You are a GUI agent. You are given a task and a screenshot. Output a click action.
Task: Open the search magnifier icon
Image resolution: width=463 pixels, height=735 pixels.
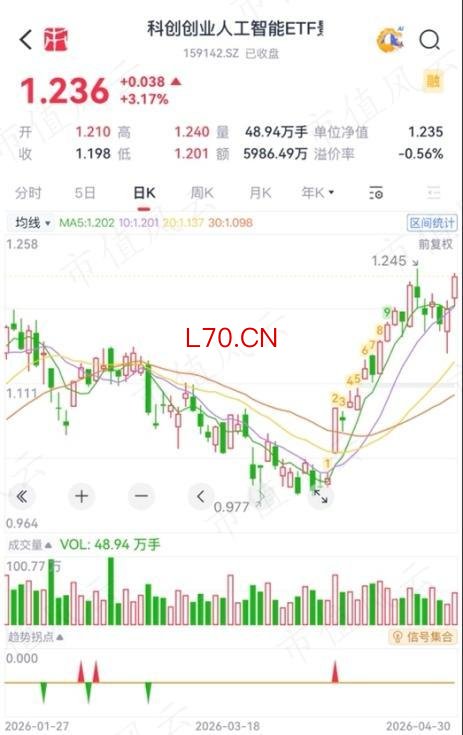pyautogui.click(x=429, y=40)
